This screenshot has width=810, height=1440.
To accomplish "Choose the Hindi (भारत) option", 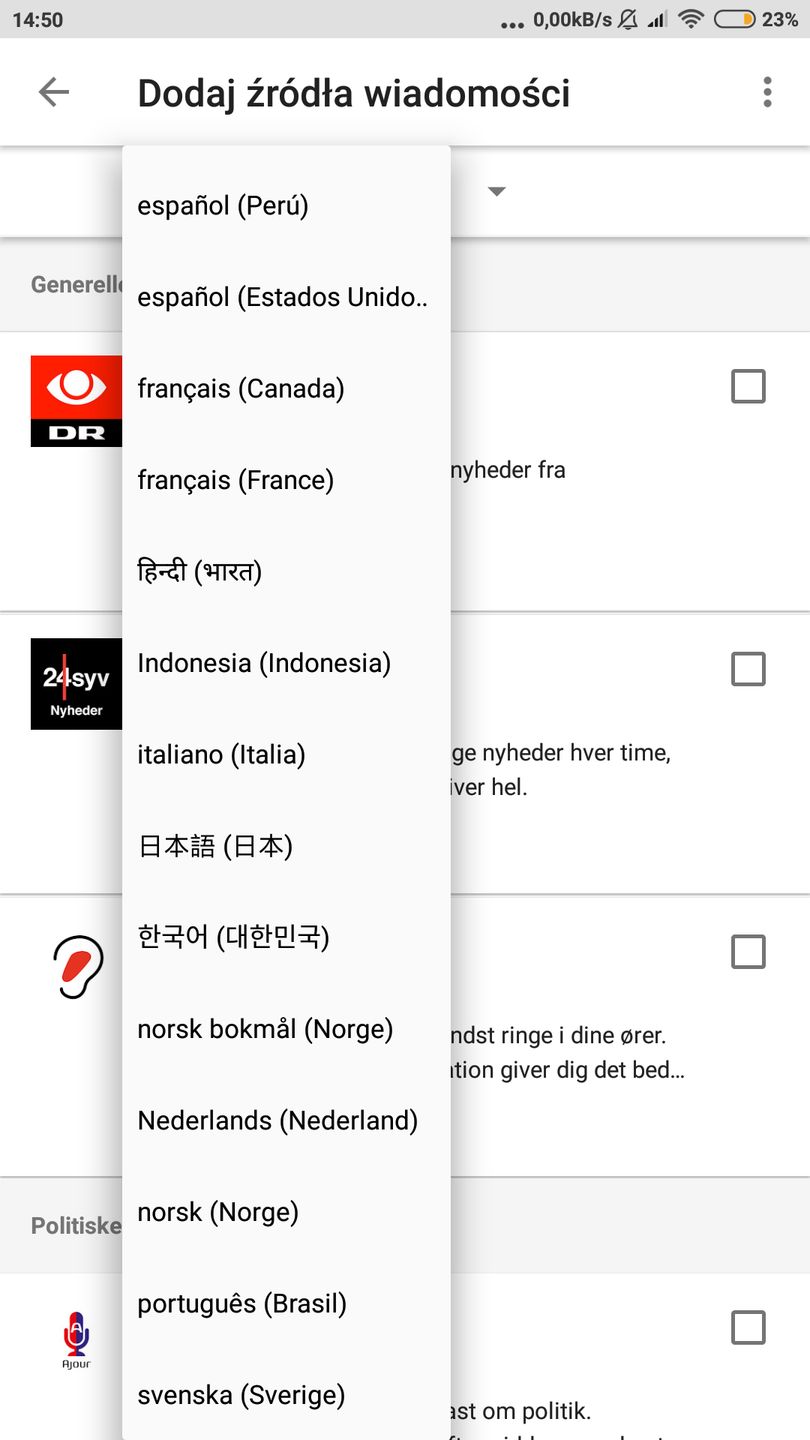I will click(x=285, y=572).
